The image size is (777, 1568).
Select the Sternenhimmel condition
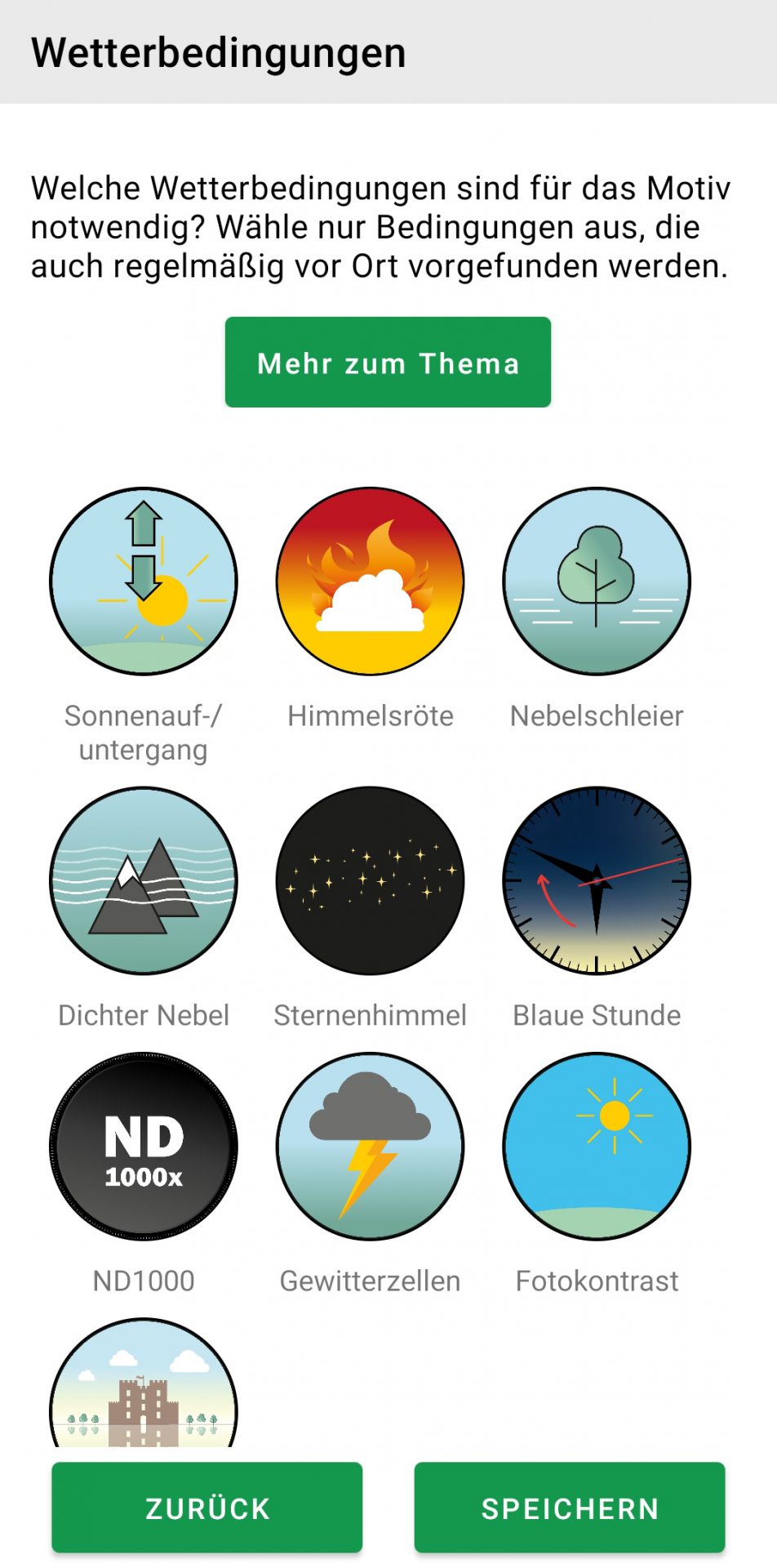point(370,880)
